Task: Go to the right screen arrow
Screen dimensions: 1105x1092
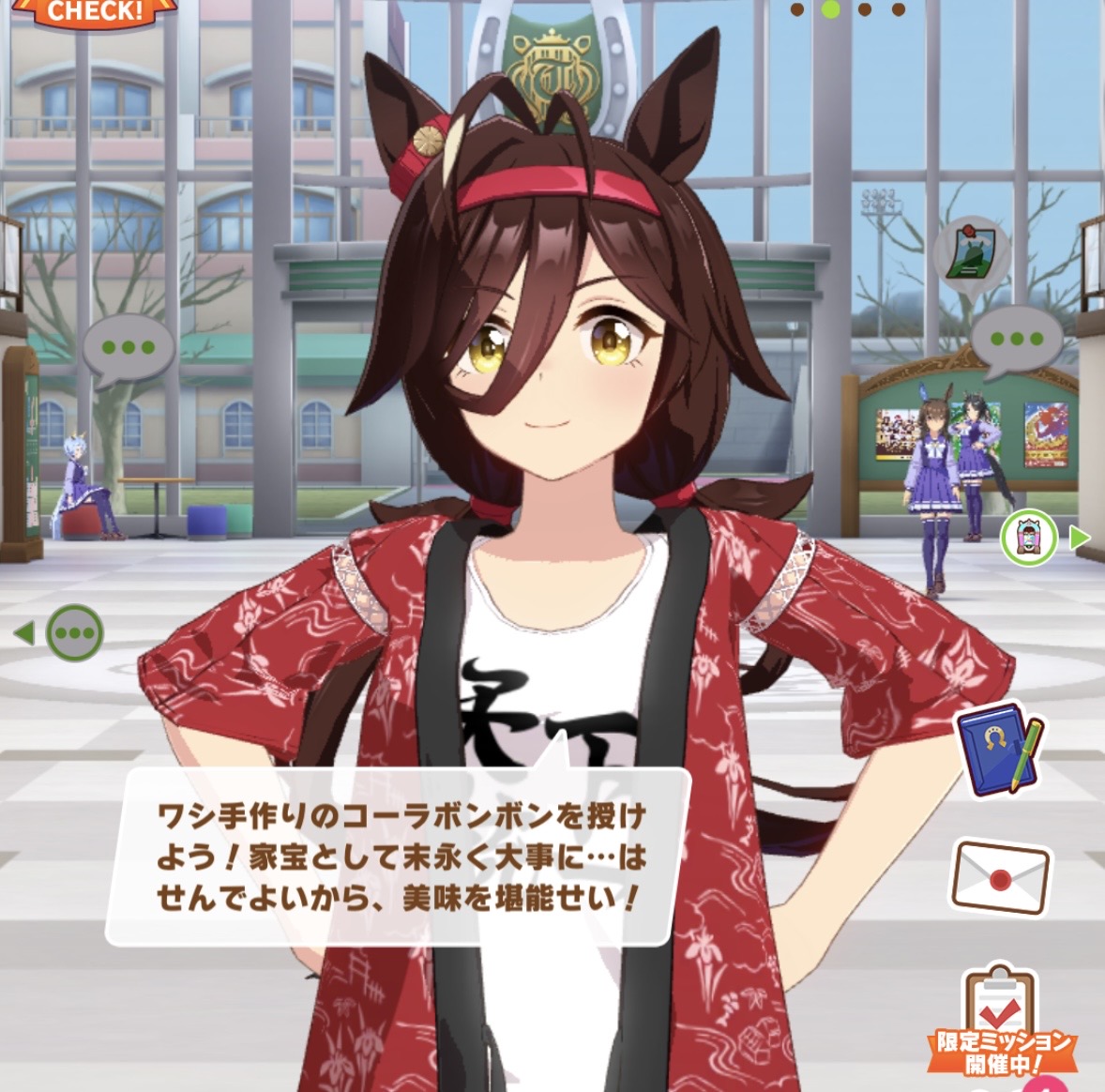Action: tap(1080, 538)
